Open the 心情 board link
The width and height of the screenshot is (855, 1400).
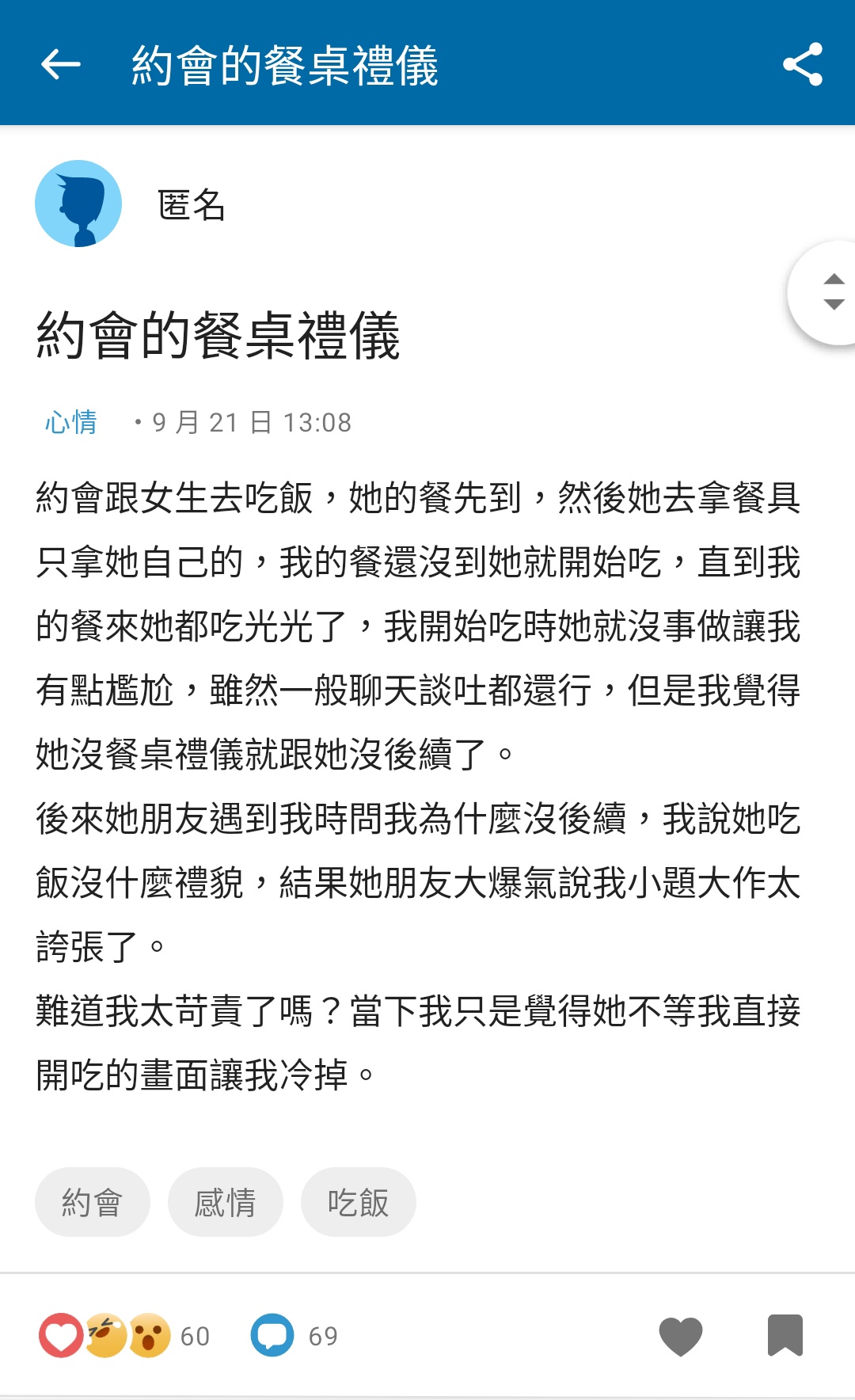point(71,422)
